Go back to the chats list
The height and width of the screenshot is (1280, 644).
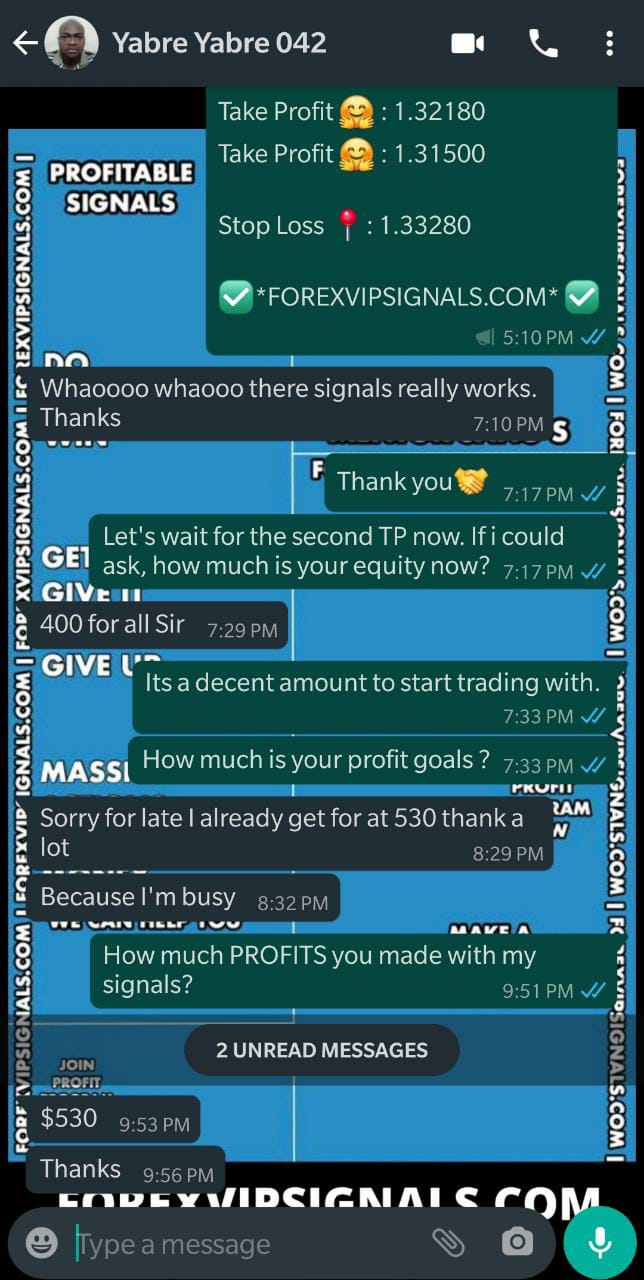pyautogui.click(x=25, y=43)
